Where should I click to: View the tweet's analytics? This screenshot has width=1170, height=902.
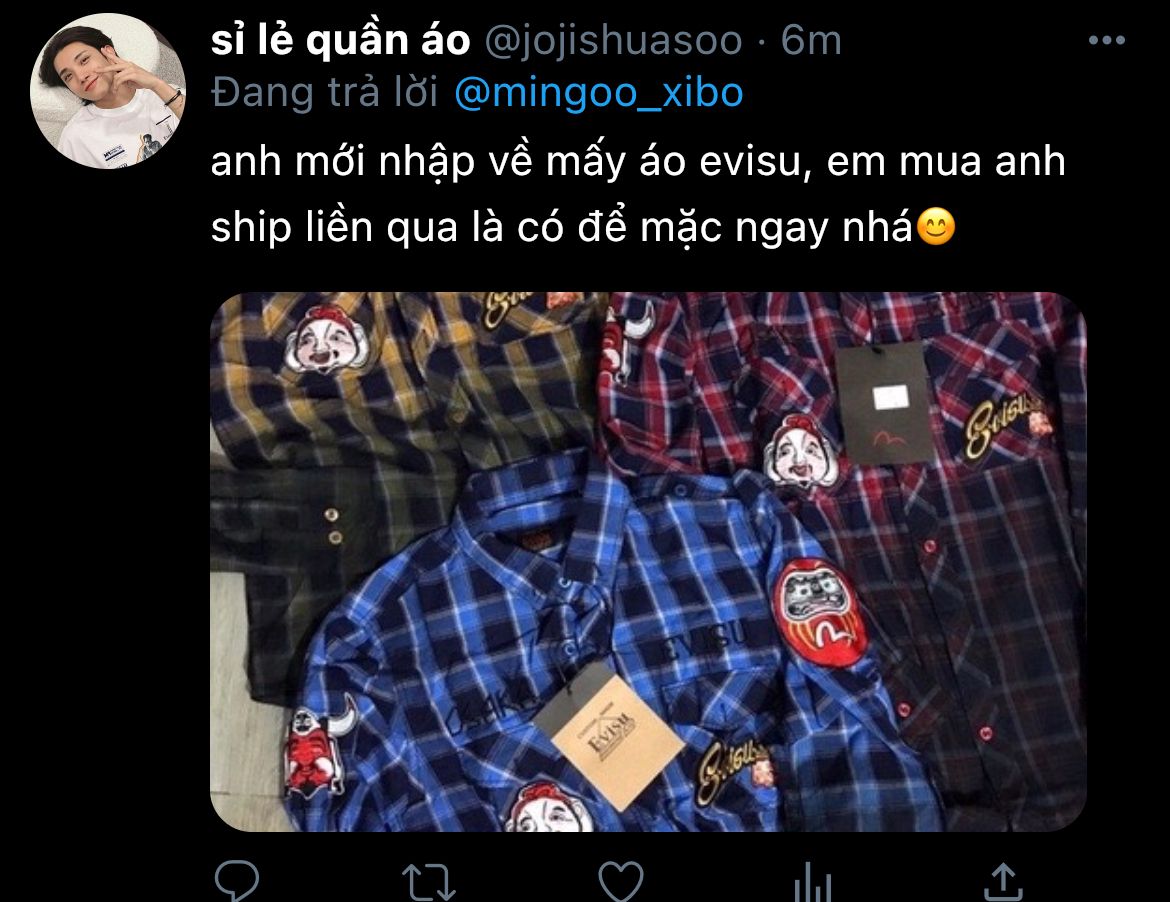coord(812,881)
